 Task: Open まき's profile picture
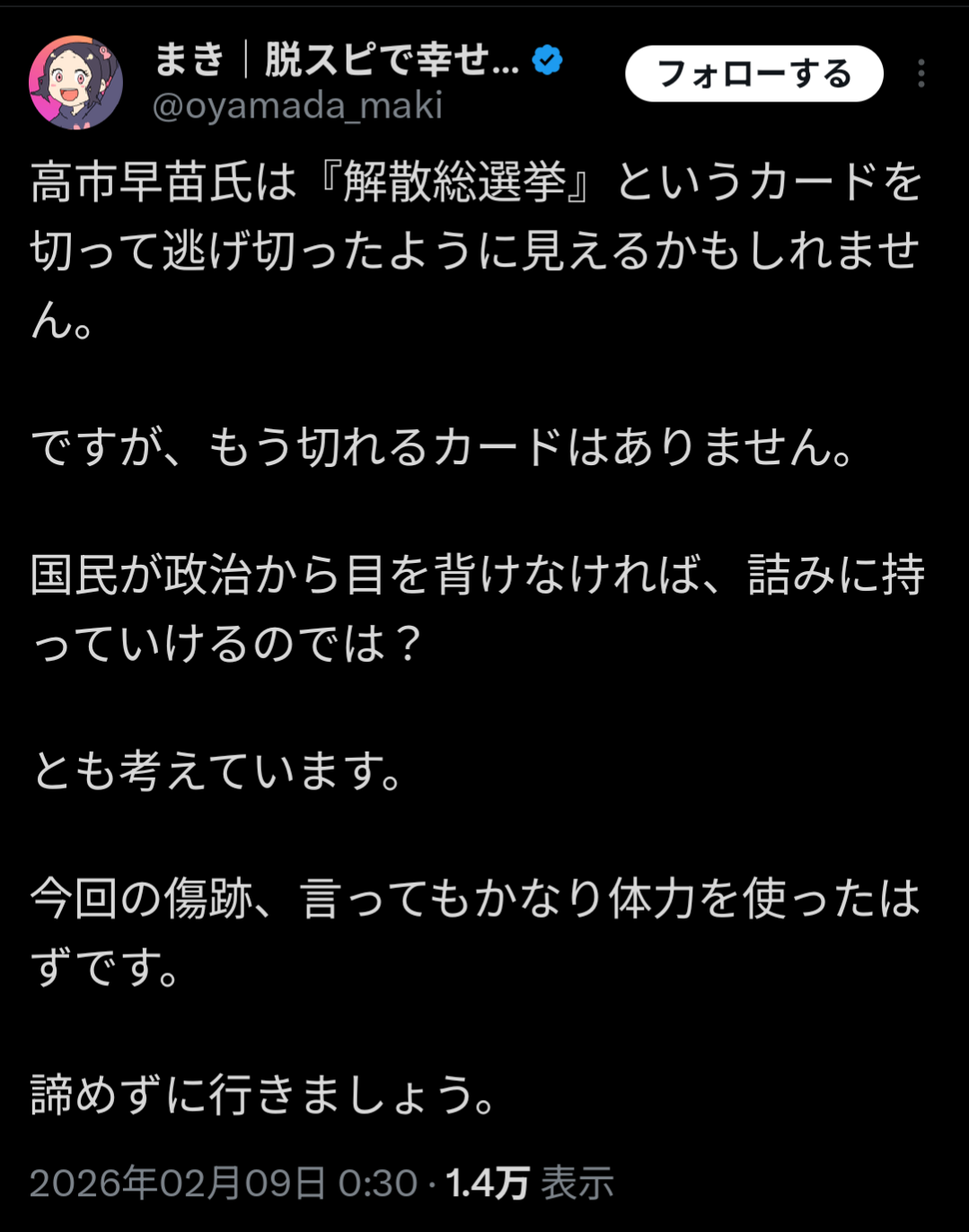coord(75,83)
